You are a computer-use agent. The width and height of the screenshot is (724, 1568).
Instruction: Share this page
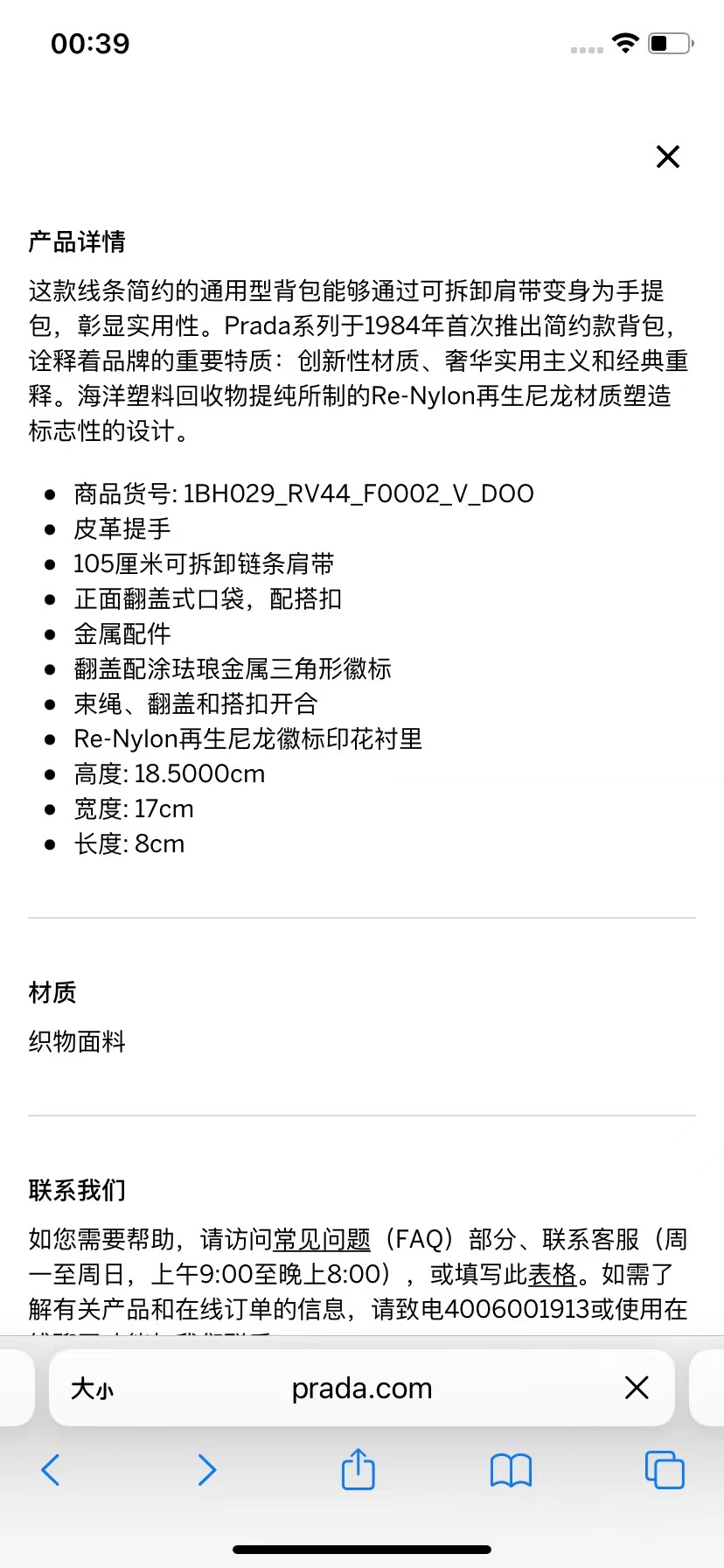click(x=358, y=1468)
